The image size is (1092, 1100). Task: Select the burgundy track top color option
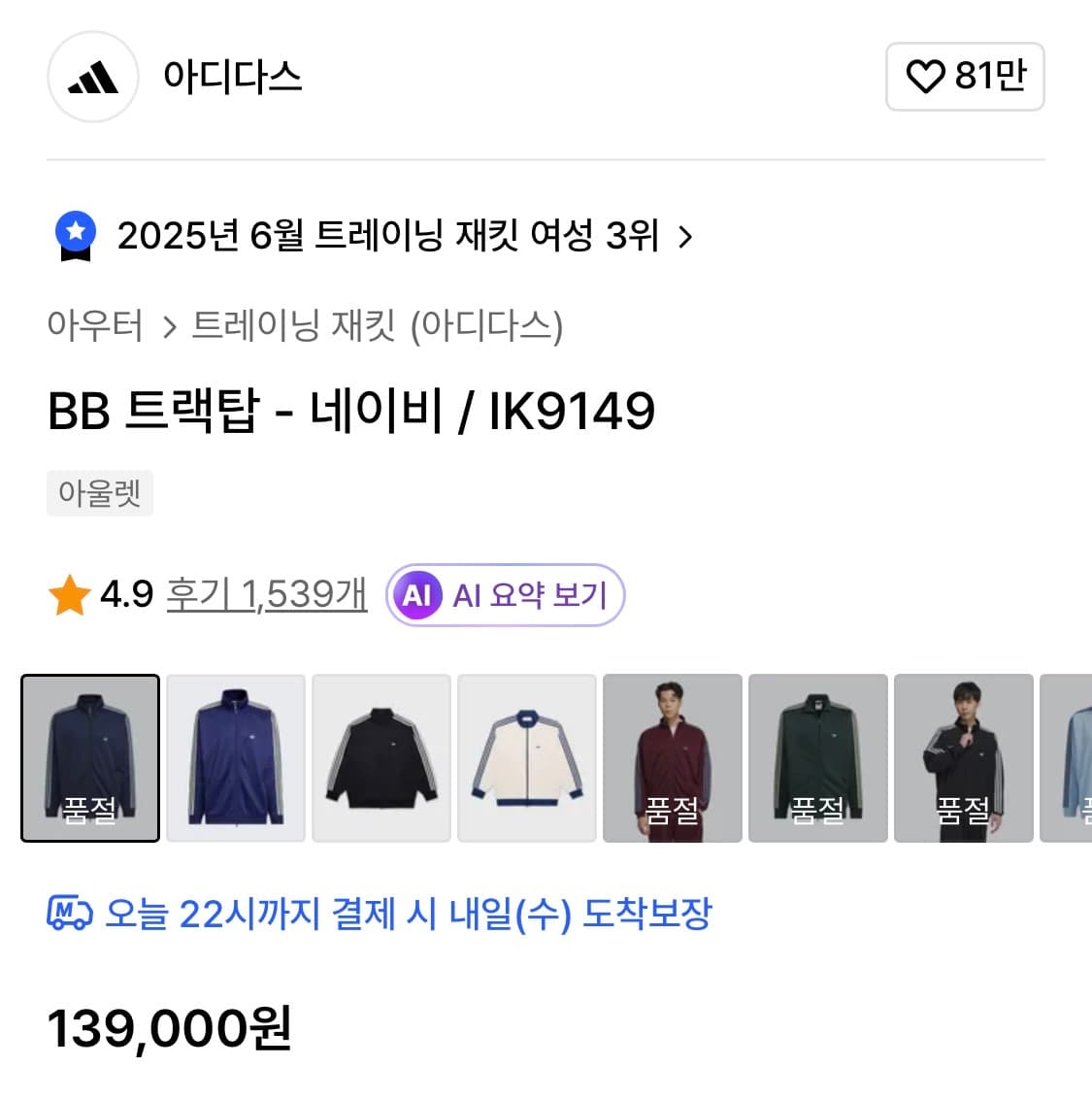pos(673,757)
